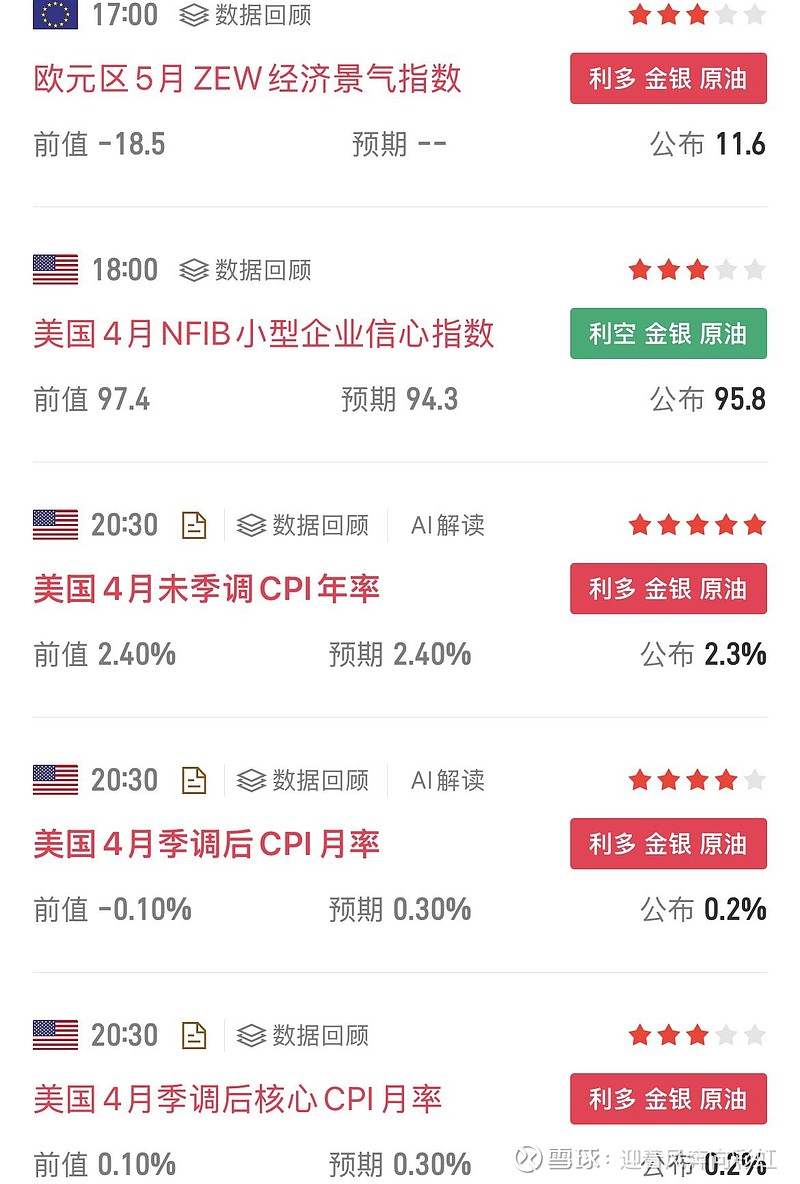This screenshot has width=800, height=1184.
Task: Click the document icon next to the core CPI monthly entry
Action: 194,1035
